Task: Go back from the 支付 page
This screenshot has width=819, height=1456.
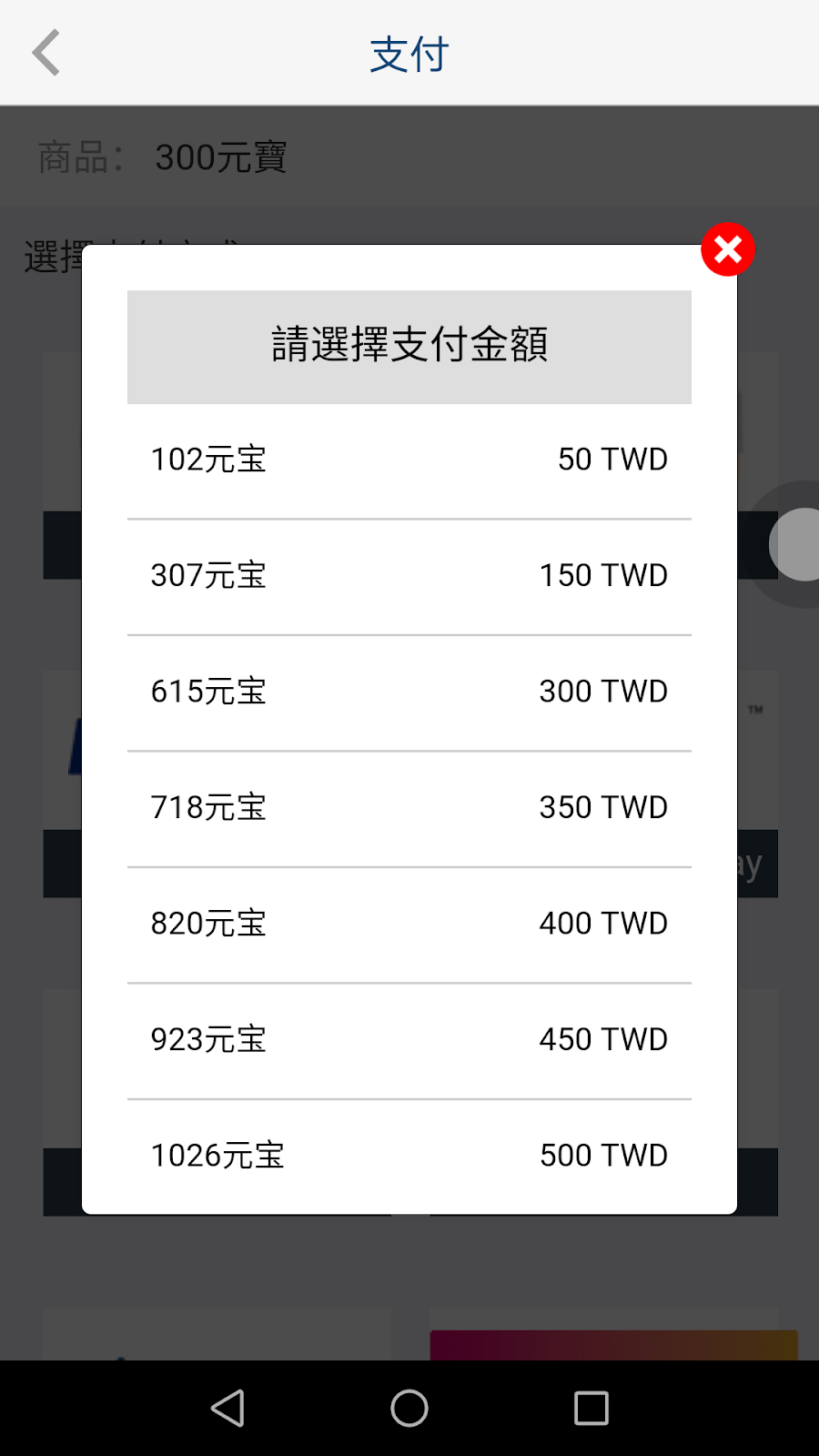Action: pyautogui.click(x=46, y=53)
